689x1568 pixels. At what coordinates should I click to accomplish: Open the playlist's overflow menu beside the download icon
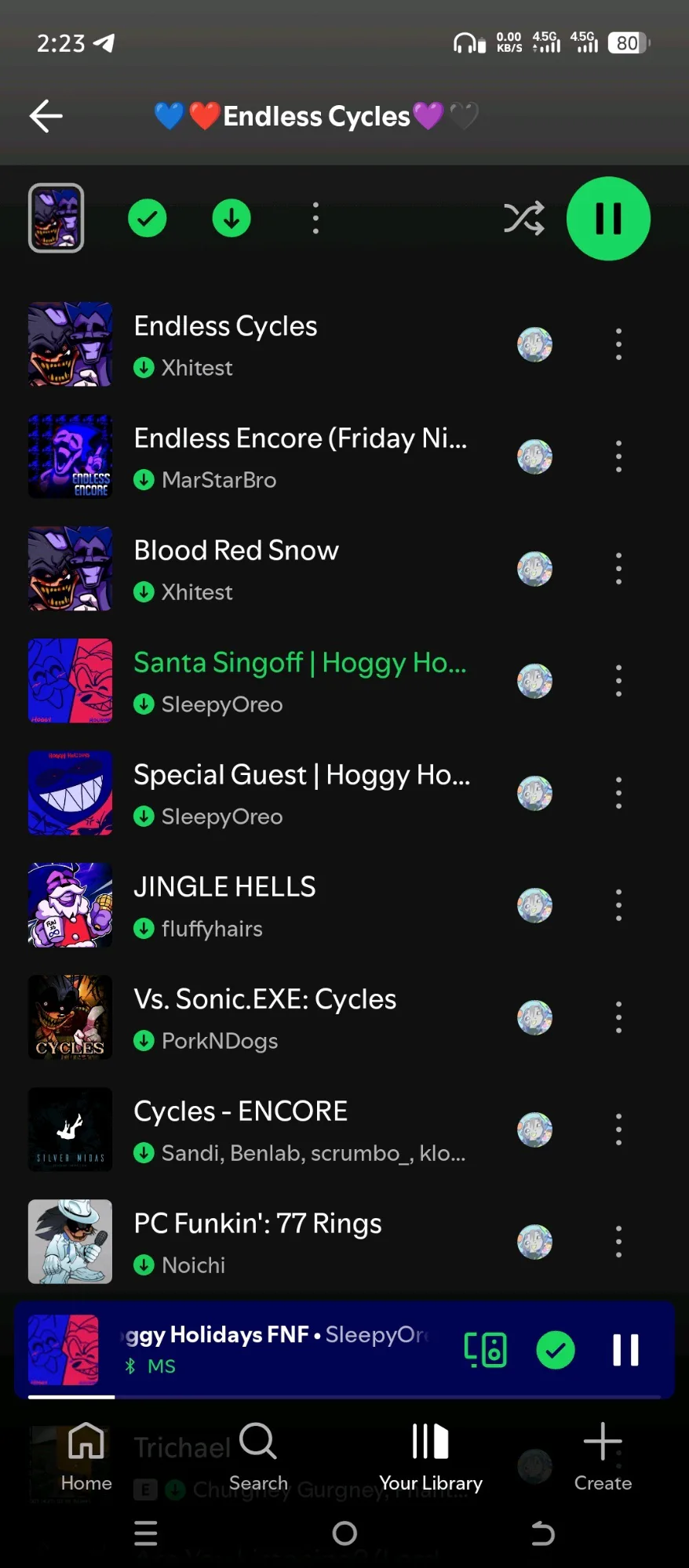click(x=315, y=218)
